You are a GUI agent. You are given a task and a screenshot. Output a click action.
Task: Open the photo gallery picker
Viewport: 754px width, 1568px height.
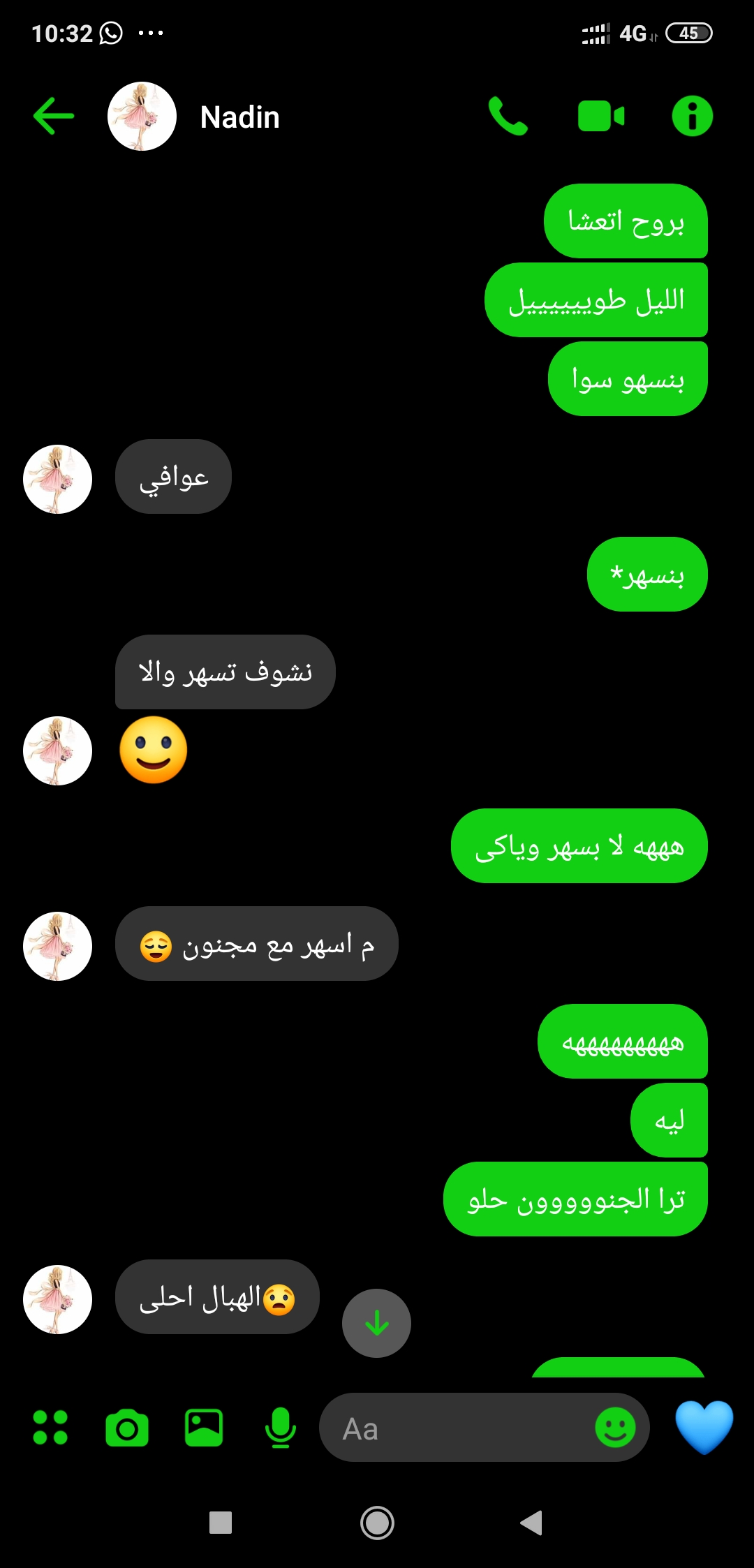coord(204,1428)
